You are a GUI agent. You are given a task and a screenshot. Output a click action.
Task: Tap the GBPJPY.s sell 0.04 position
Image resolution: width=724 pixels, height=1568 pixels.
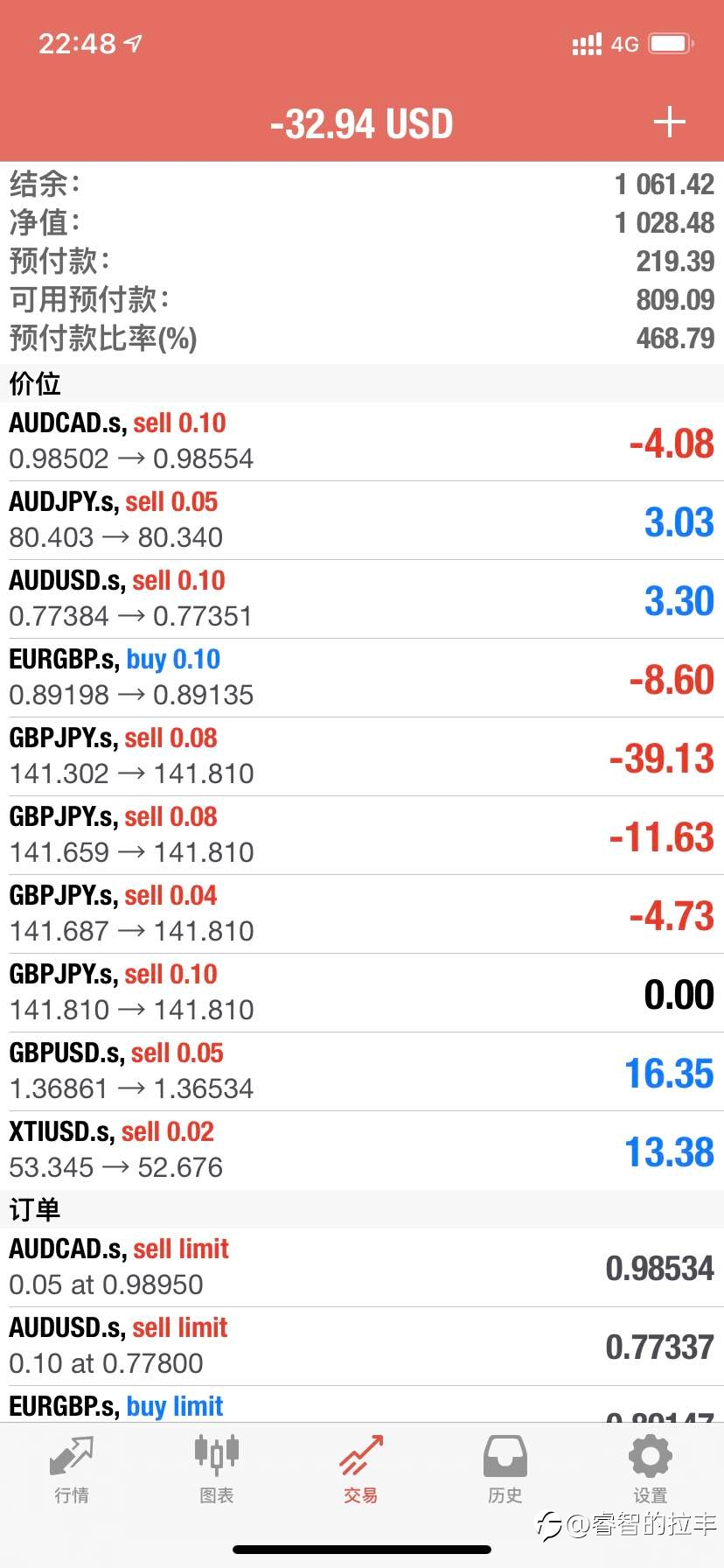click(x=362, y=914)
